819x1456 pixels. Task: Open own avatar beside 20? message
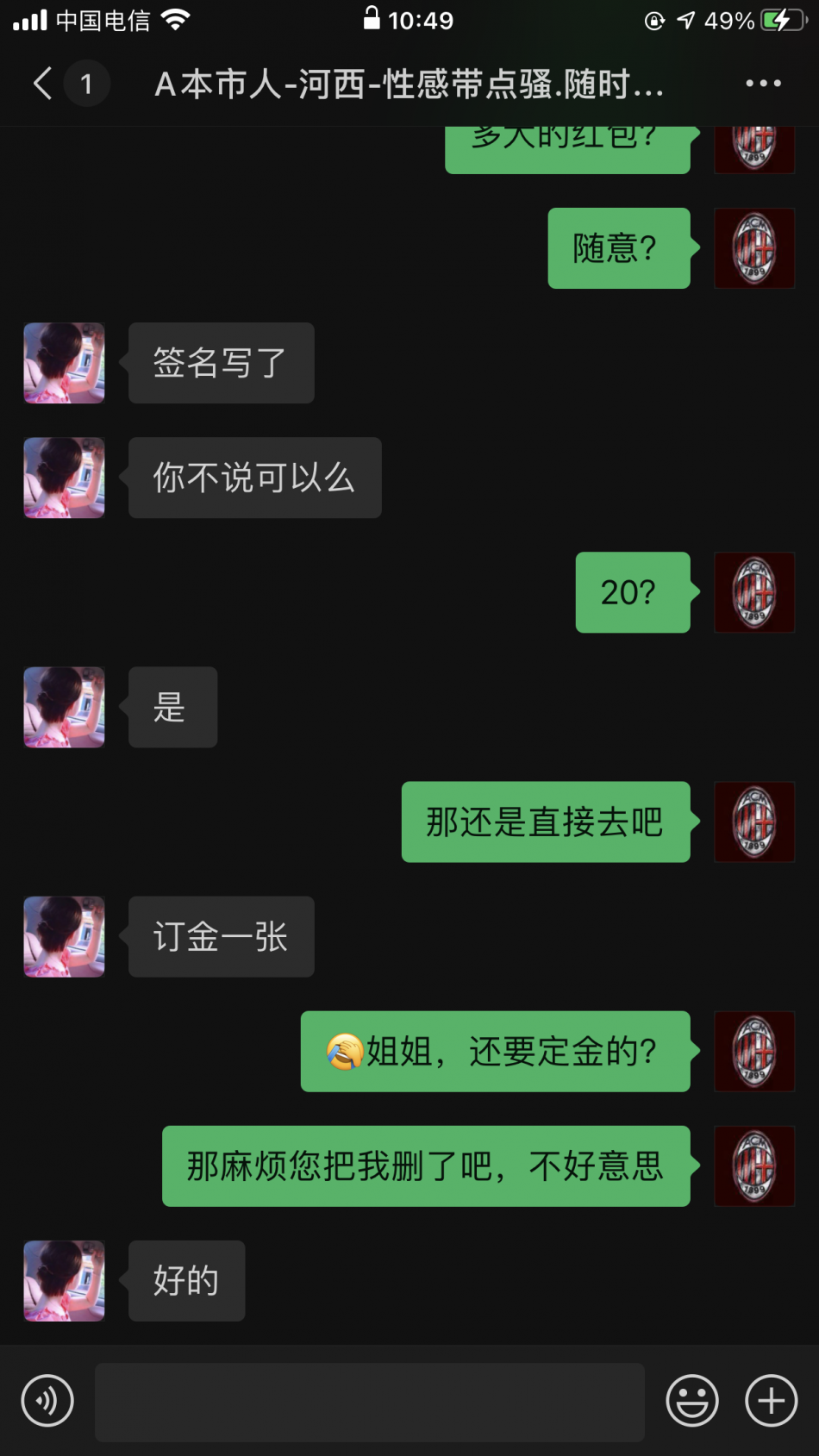point(754,592)
